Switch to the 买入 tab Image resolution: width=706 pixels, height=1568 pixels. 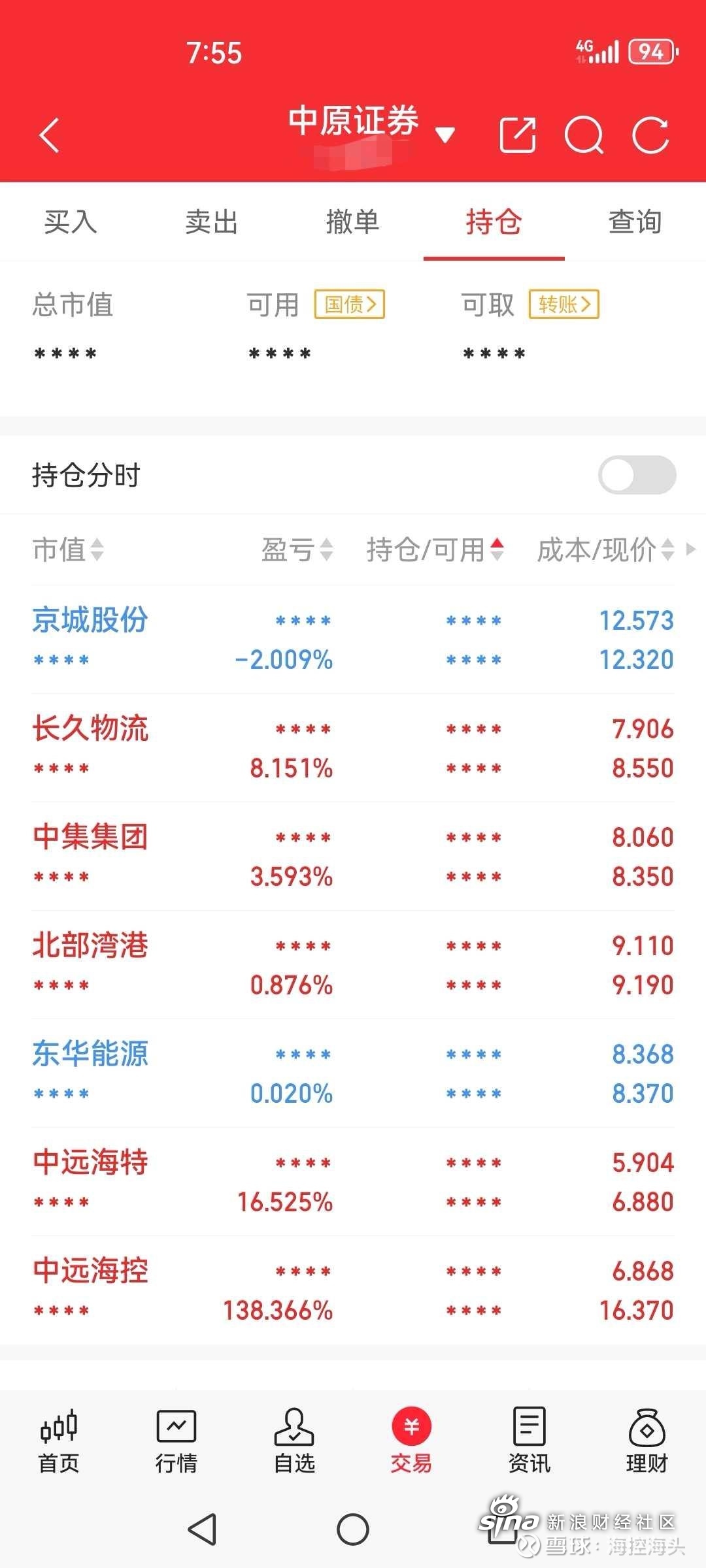coord(71,222)
